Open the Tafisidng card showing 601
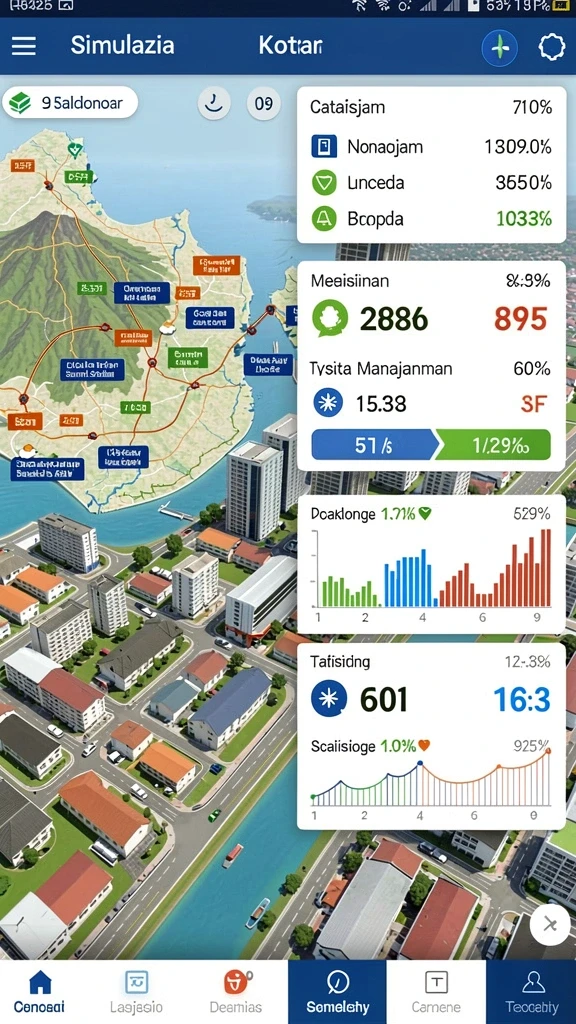576x1024 pixels. point(431,736)
